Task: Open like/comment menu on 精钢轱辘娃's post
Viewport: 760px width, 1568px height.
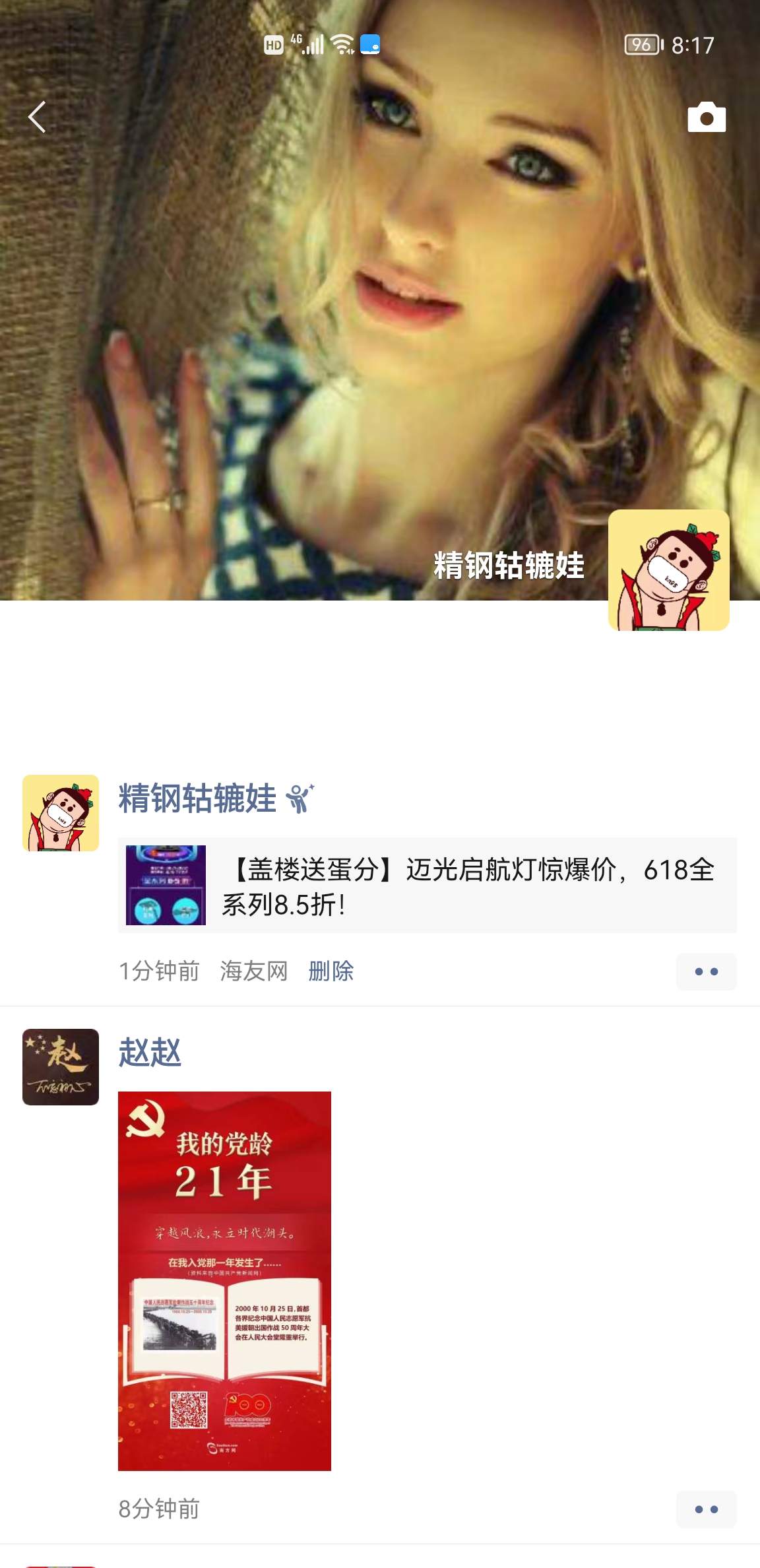Action: (706, 971)
